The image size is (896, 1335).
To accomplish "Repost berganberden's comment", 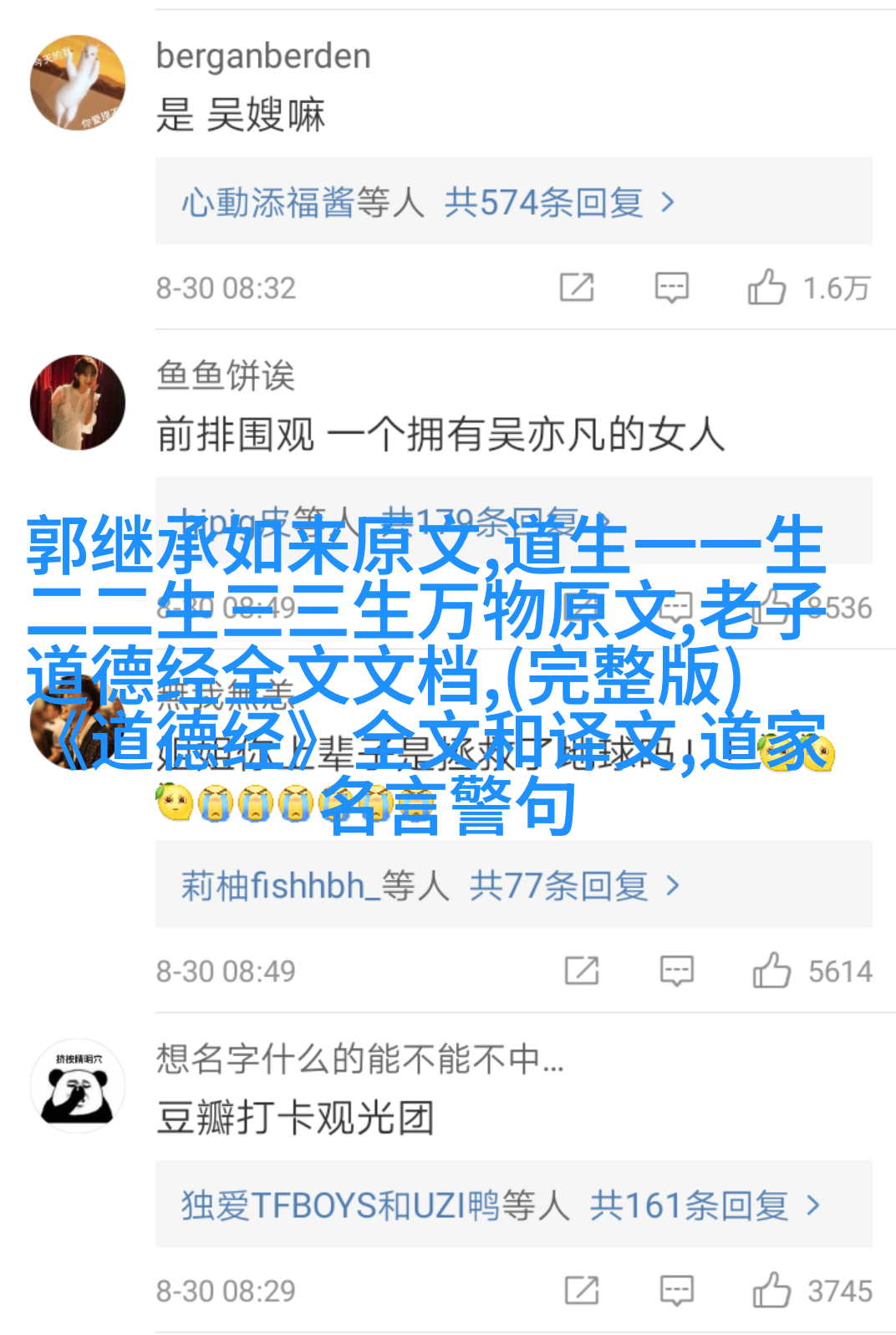I will click(577, 288).
